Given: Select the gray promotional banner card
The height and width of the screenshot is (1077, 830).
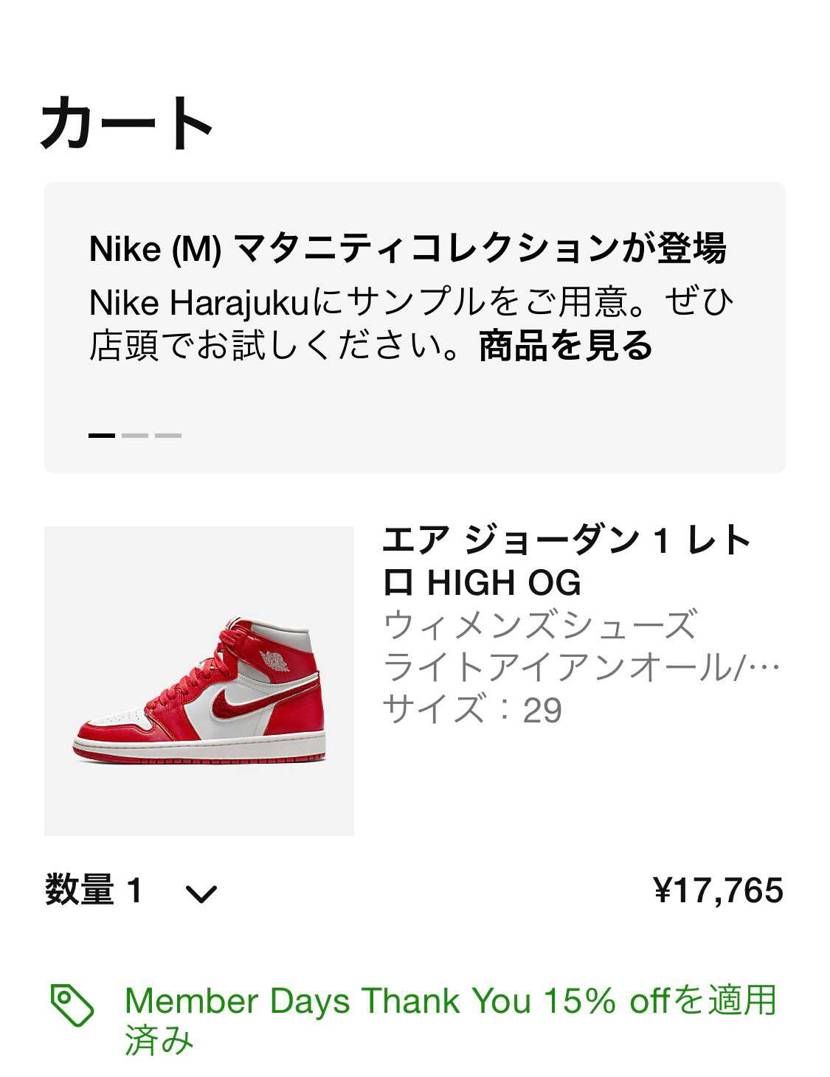Looking at the screenshot, I should pos(415,325).
